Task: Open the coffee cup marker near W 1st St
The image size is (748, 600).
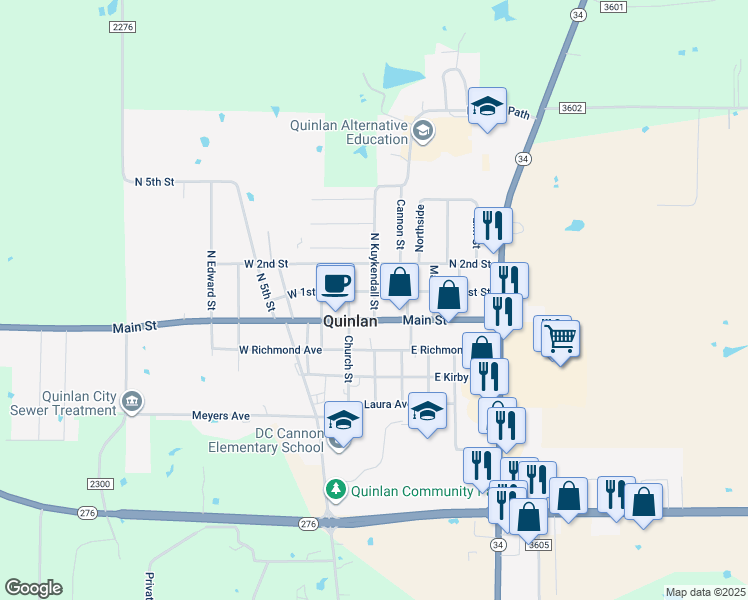Action: pyautogui.click(x=335, y=282)
